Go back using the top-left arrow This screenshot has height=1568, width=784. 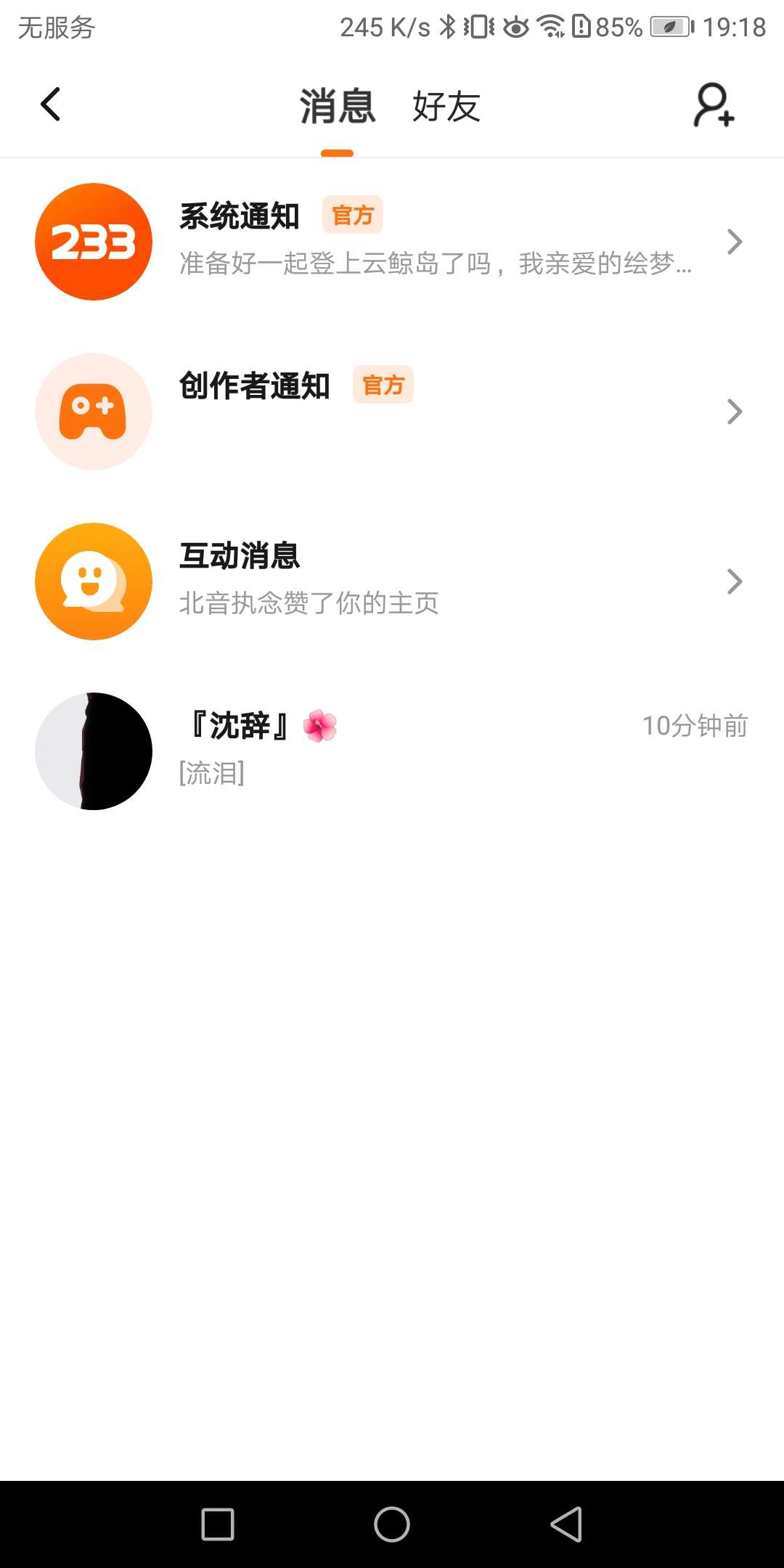(x=50, y=105)
